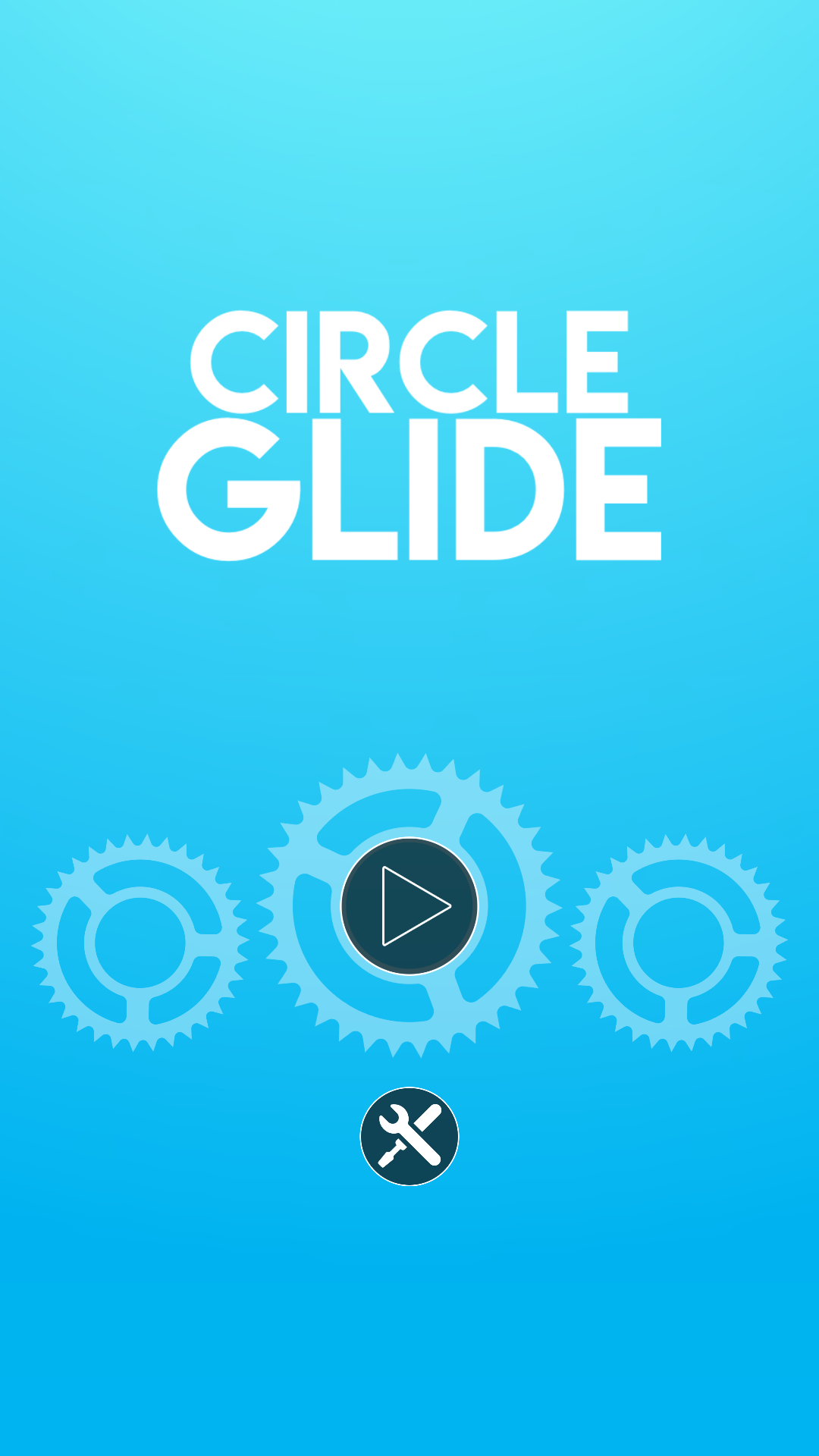Open settings via wrench and screwdriver icon
The image size is (819, 1456).
coord(409,1136)
